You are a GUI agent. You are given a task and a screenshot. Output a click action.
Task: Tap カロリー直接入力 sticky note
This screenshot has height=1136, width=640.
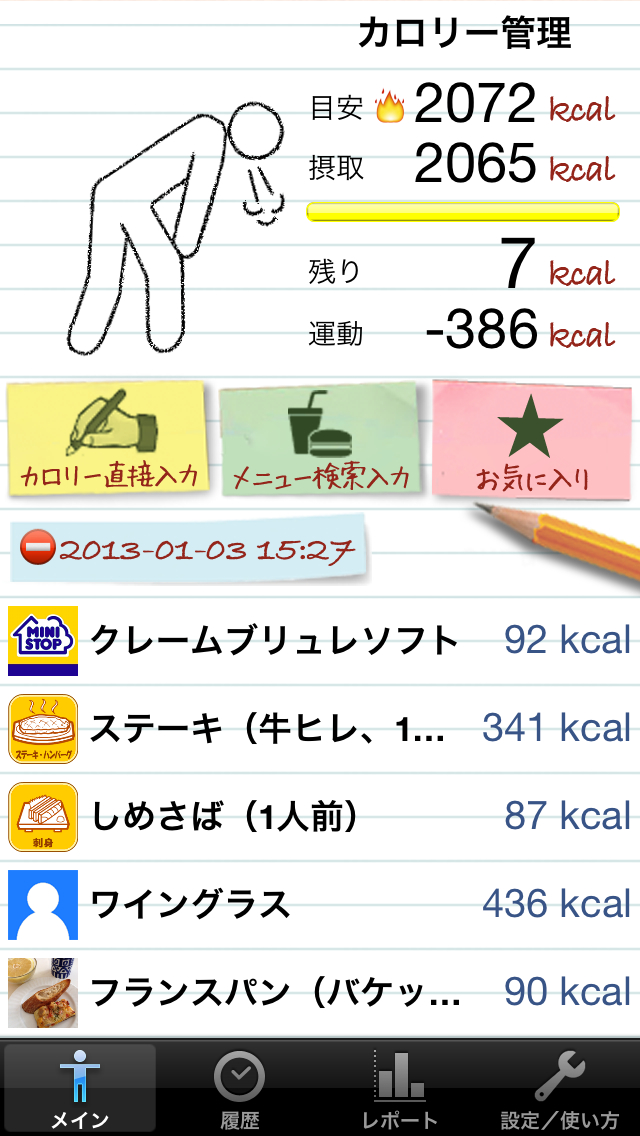point(108,438)
